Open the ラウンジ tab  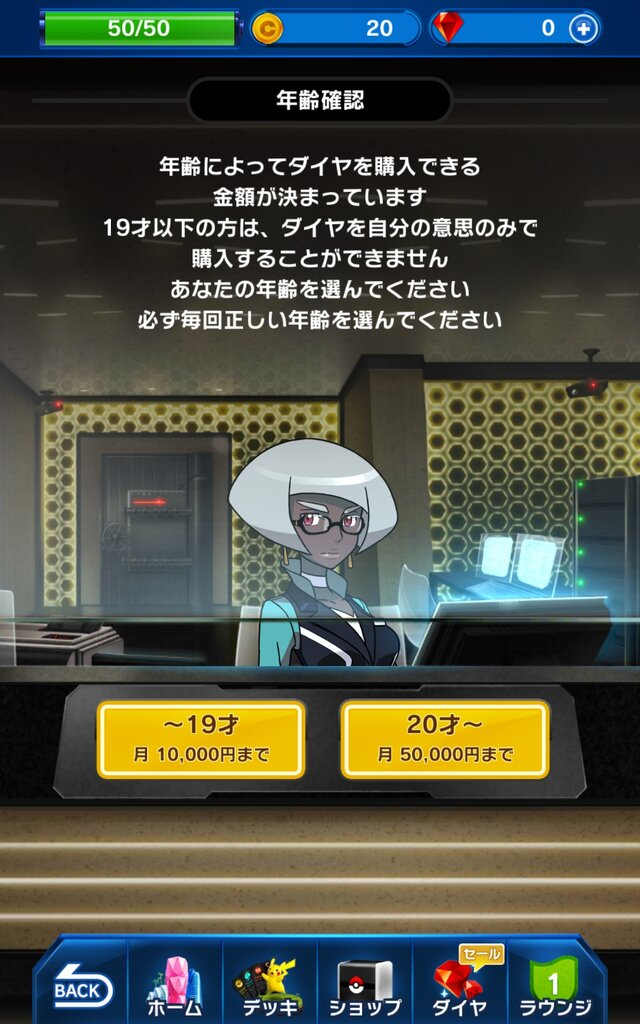[x=554, y=987]
